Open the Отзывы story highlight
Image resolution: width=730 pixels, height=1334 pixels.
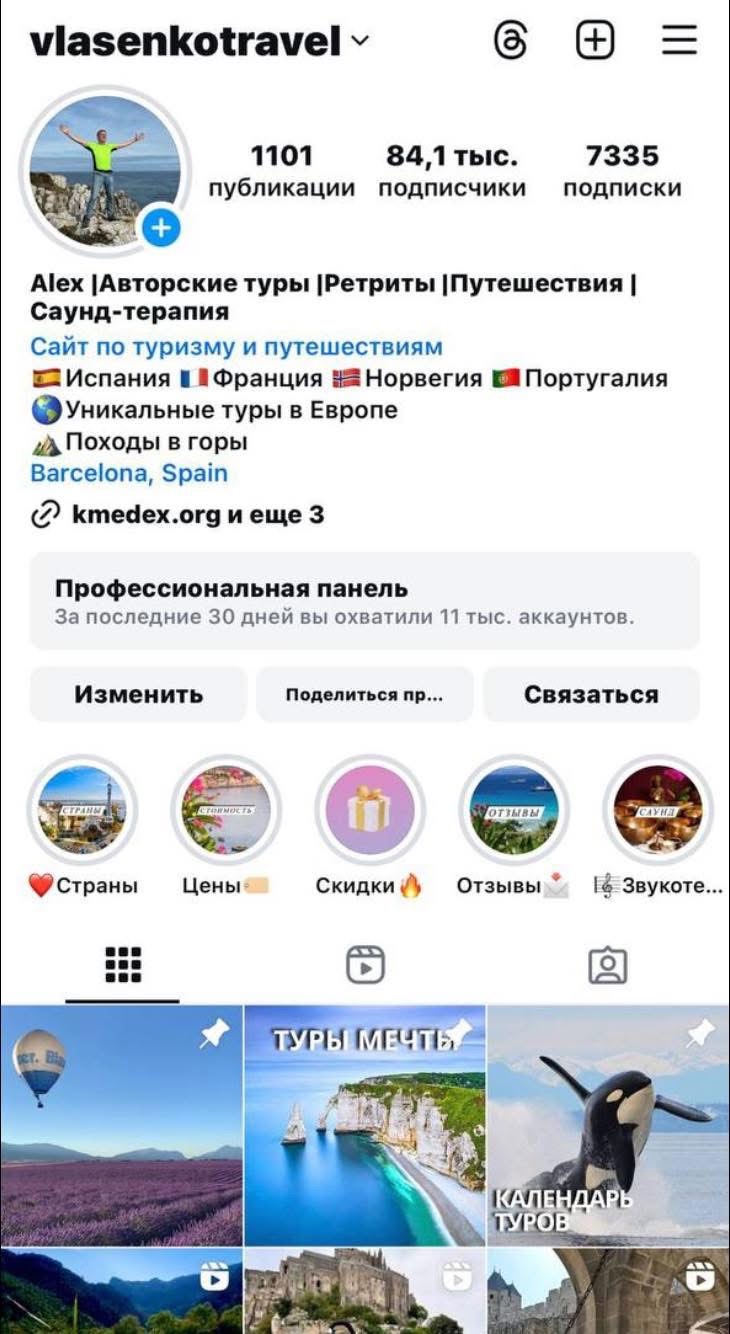(513, 811)
